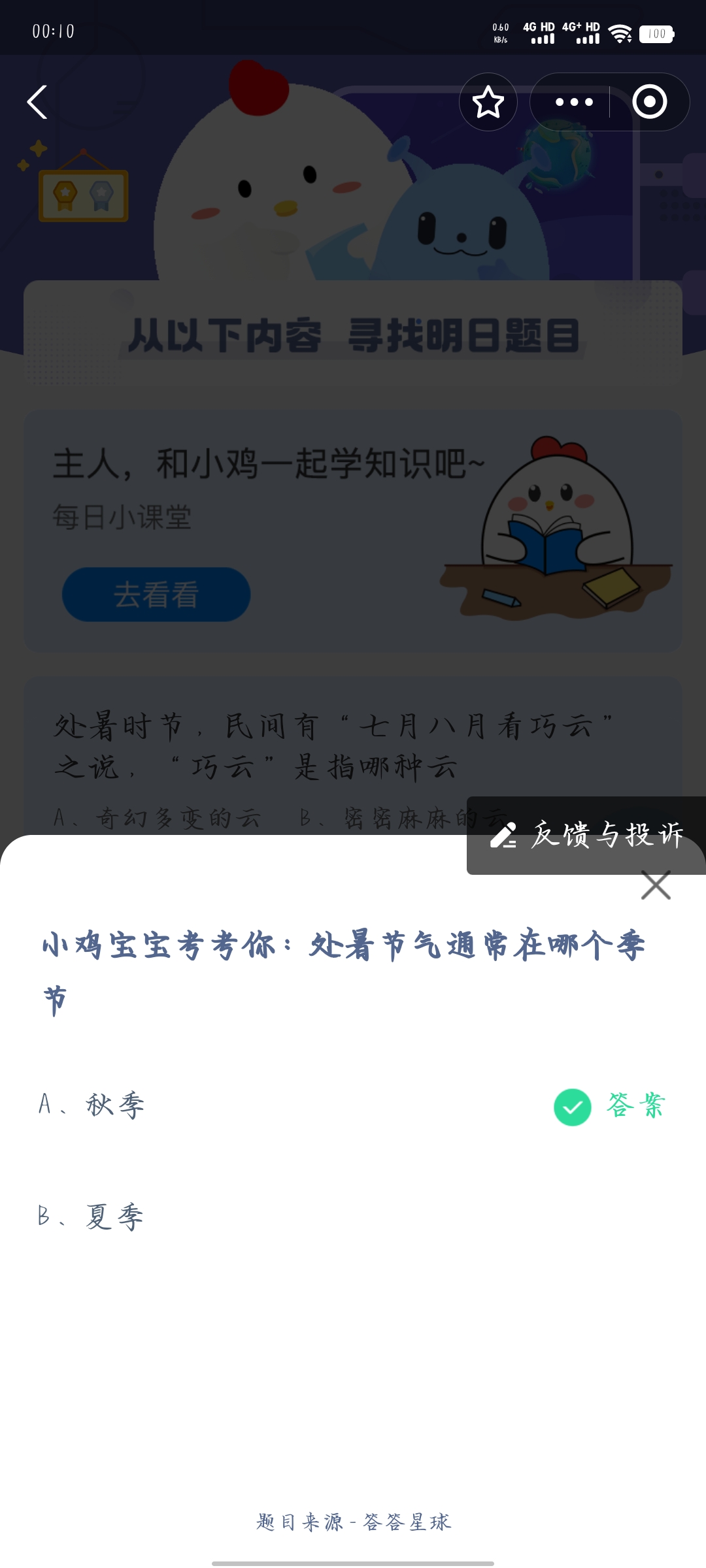Viewport: 706px width, 1568px height.
Task: Close the mini program via circle icon
Action: (x=649, y=102)
